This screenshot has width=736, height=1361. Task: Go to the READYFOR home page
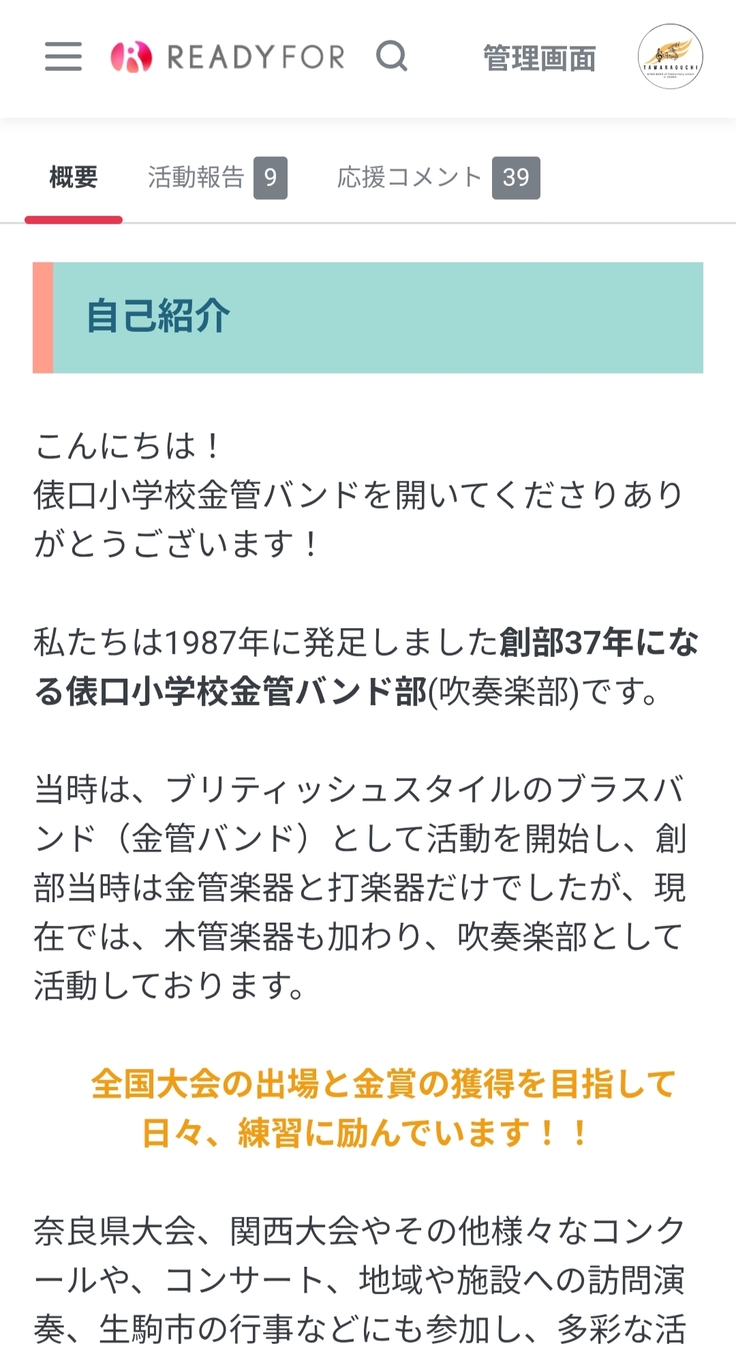coord(228,57)
